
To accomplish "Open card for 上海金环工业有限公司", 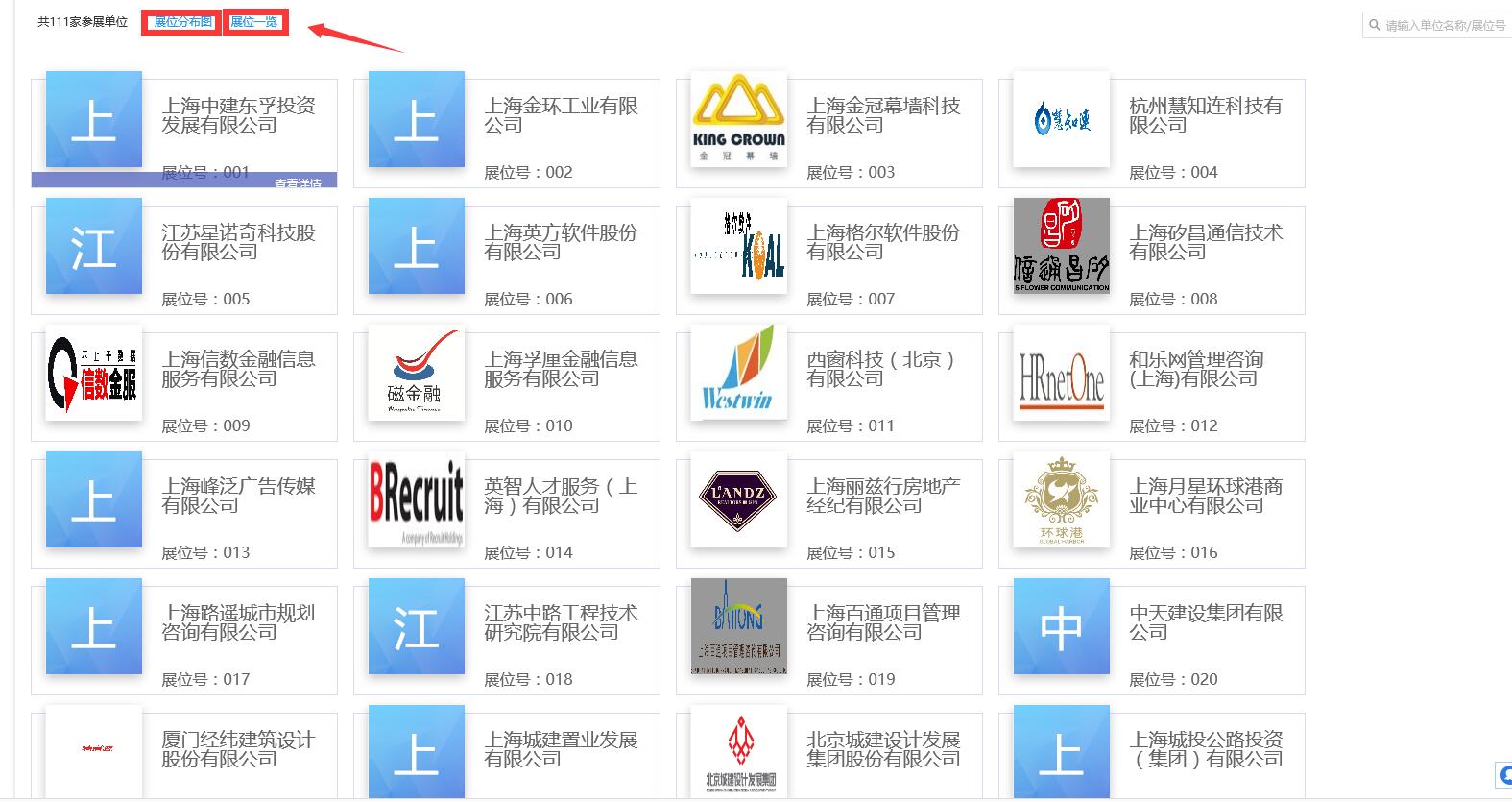I will (x=561, y=116).
